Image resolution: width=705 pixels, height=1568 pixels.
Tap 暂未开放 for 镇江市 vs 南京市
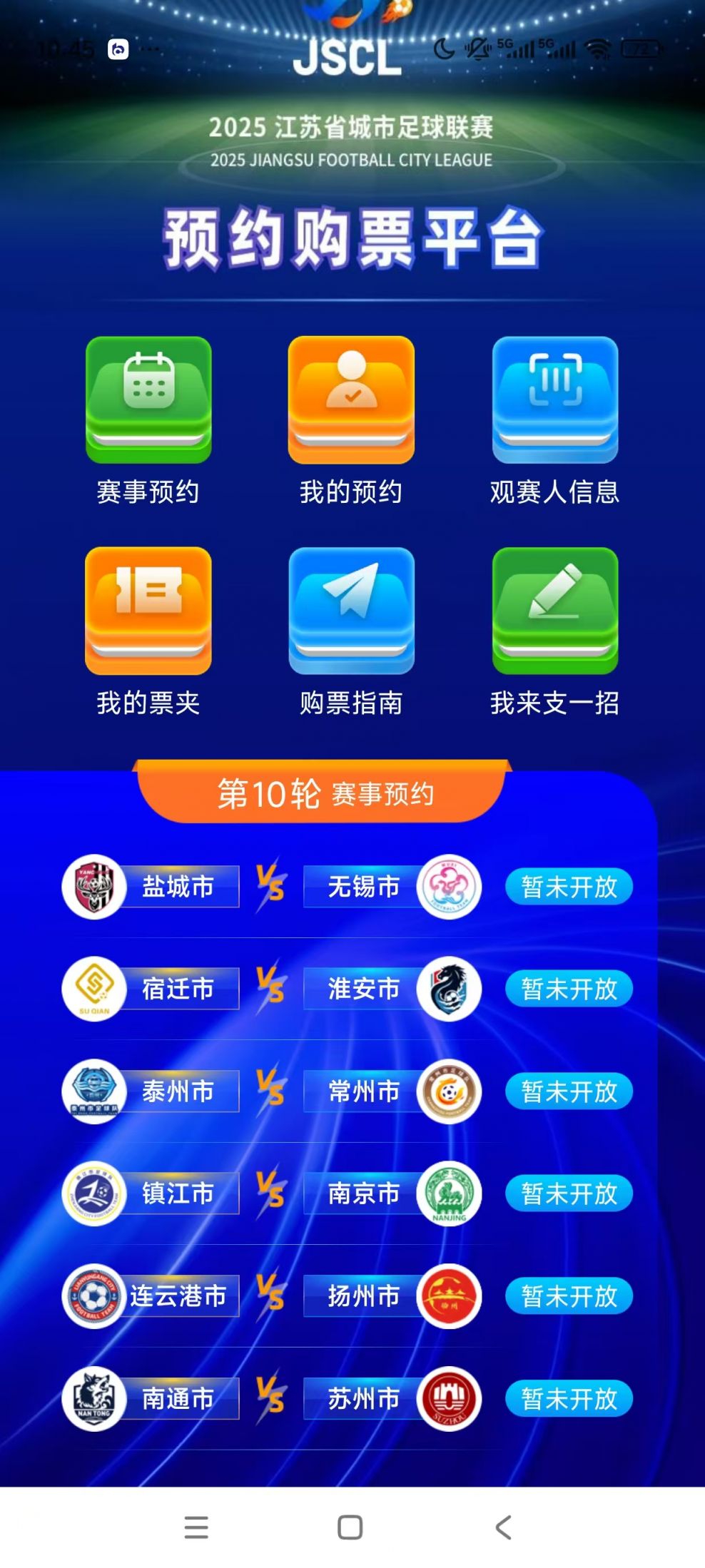(x=569, y=1193)
